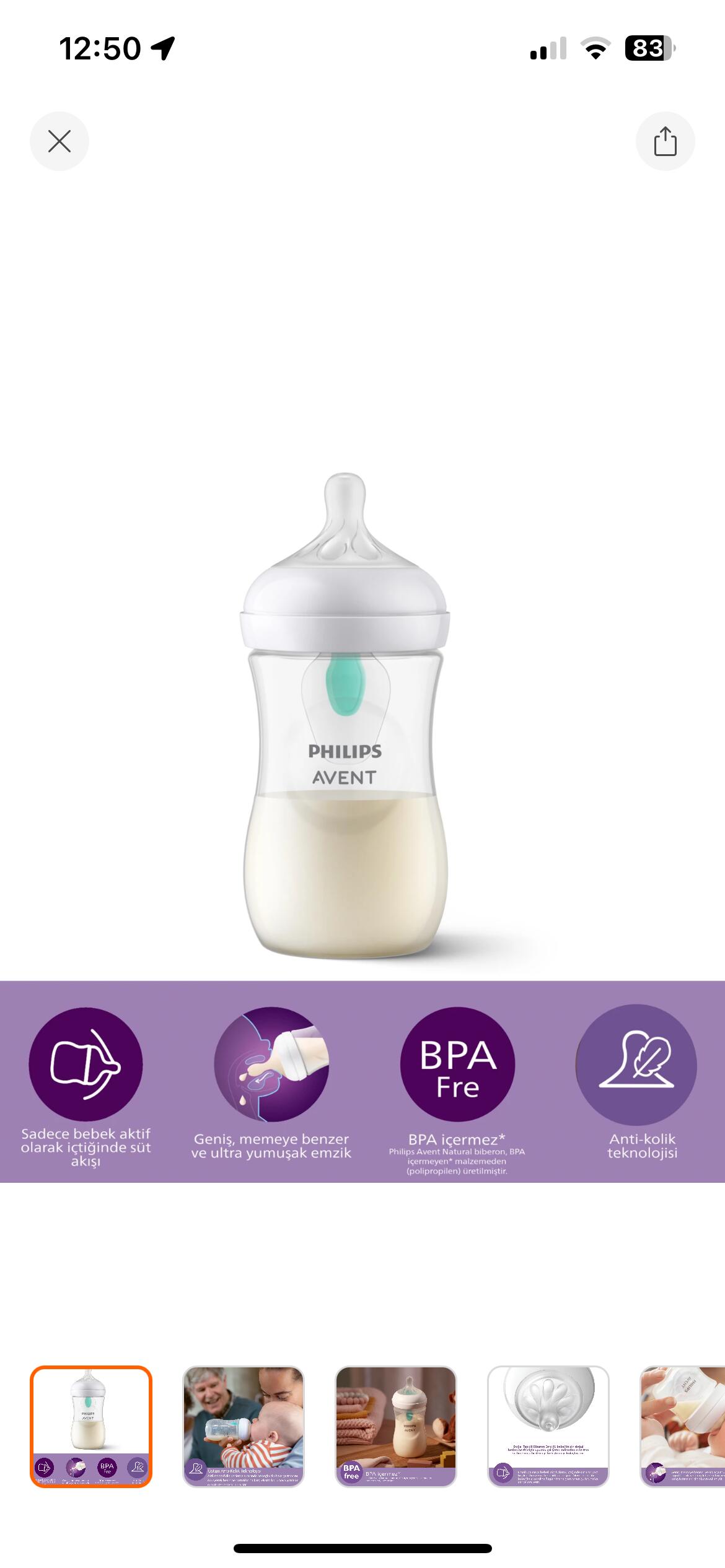This screenshot has width=725, height=1568.
Task: Share this product image
Action: pyautogui.click(x=665, y=141)
